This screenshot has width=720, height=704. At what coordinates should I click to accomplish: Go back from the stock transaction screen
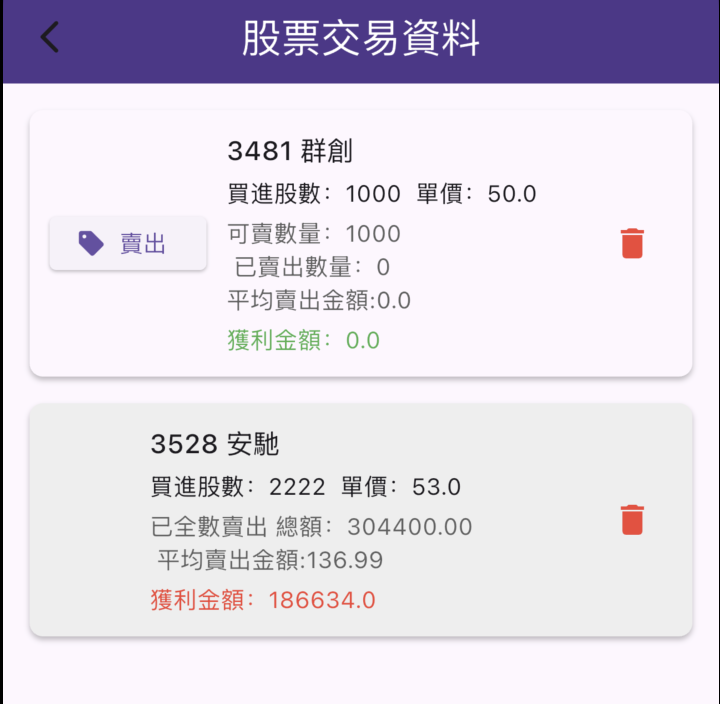click(50, 38)
